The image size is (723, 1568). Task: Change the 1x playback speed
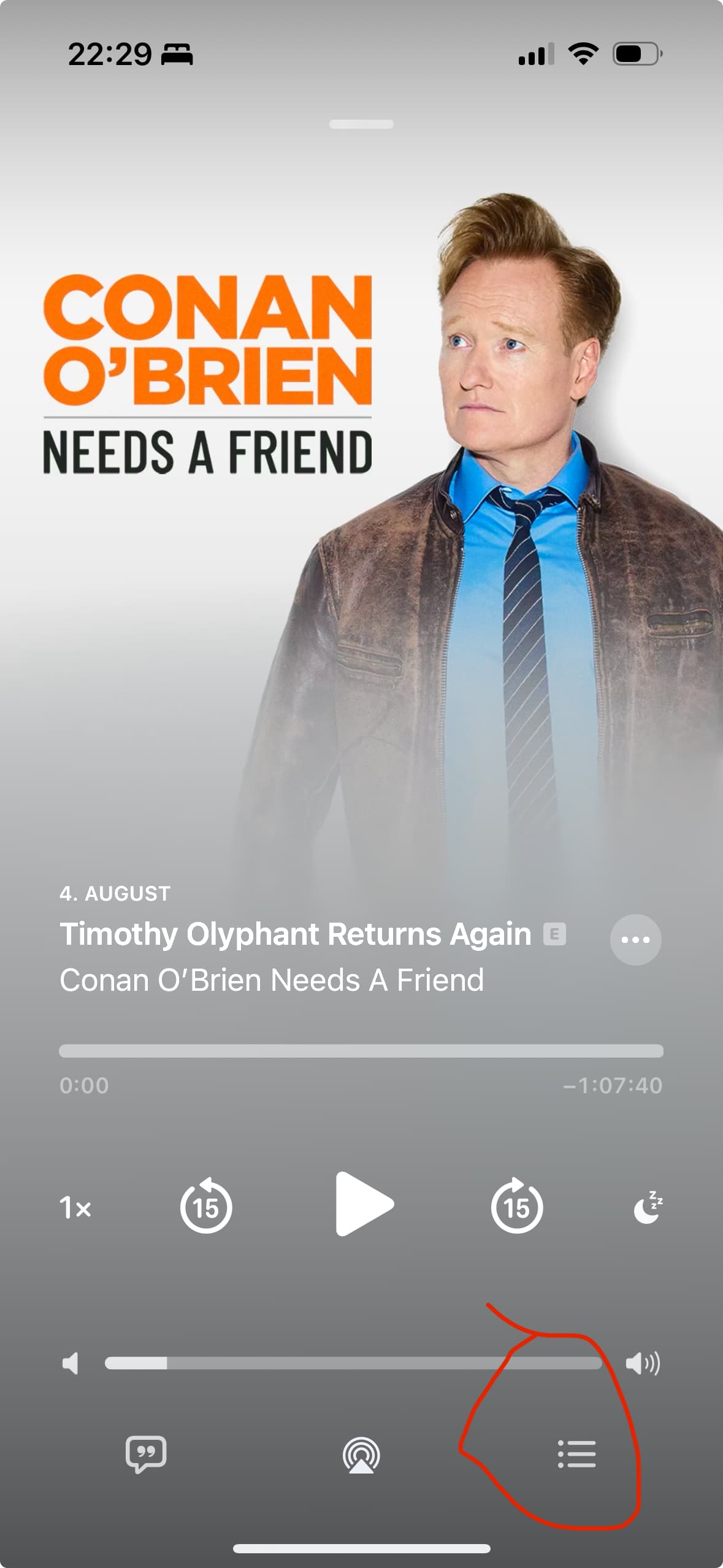75,1208
